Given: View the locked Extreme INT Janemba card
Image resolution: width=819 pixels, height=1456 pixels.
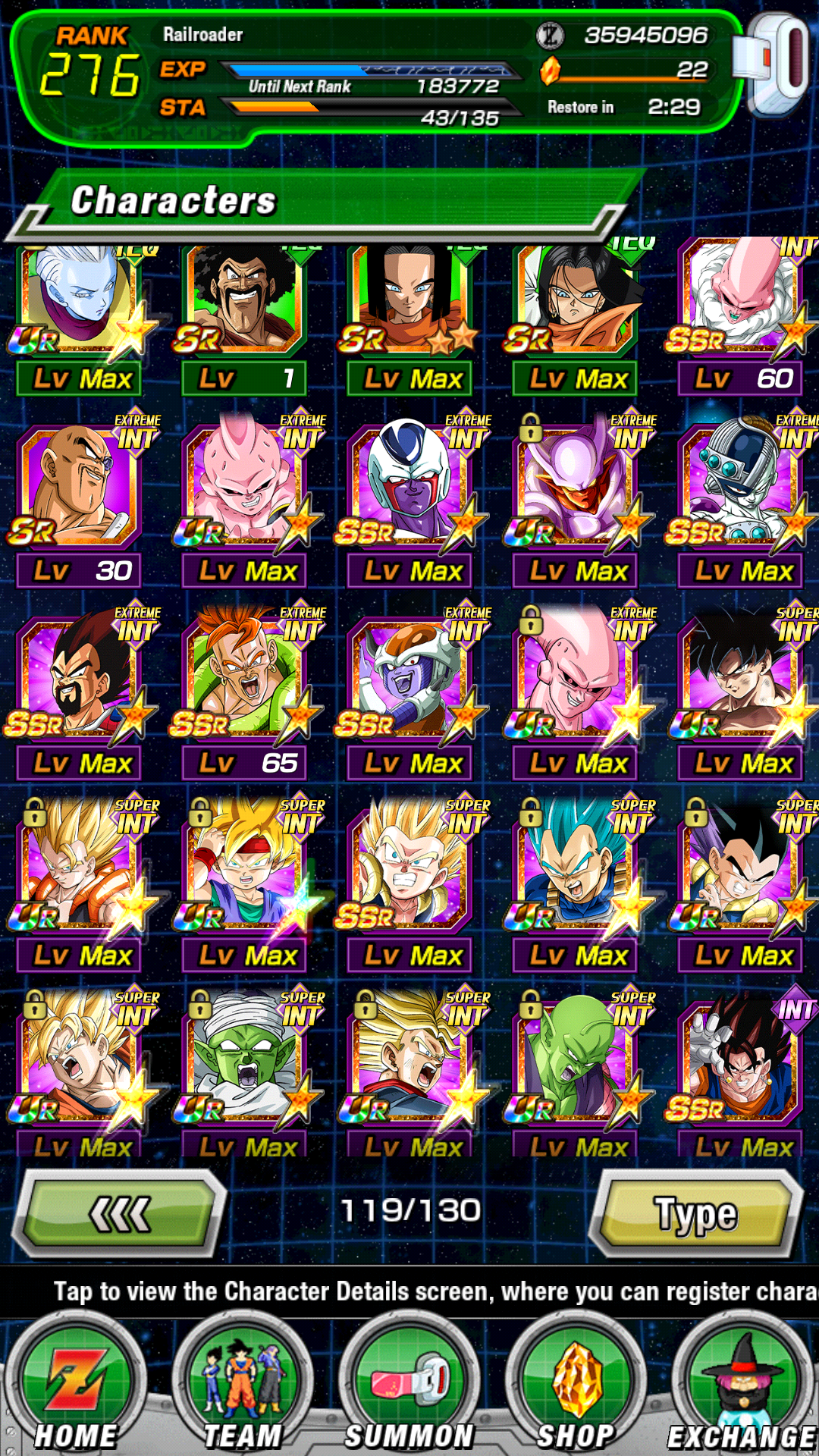Looking at the screenshot, I should coord(576,502).
